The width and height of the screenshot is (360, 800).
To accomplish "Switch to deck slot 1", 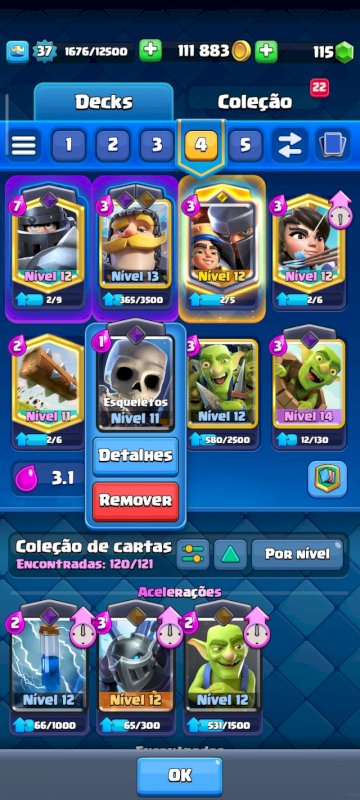I will pyautogui.click(x=68, y=145).
